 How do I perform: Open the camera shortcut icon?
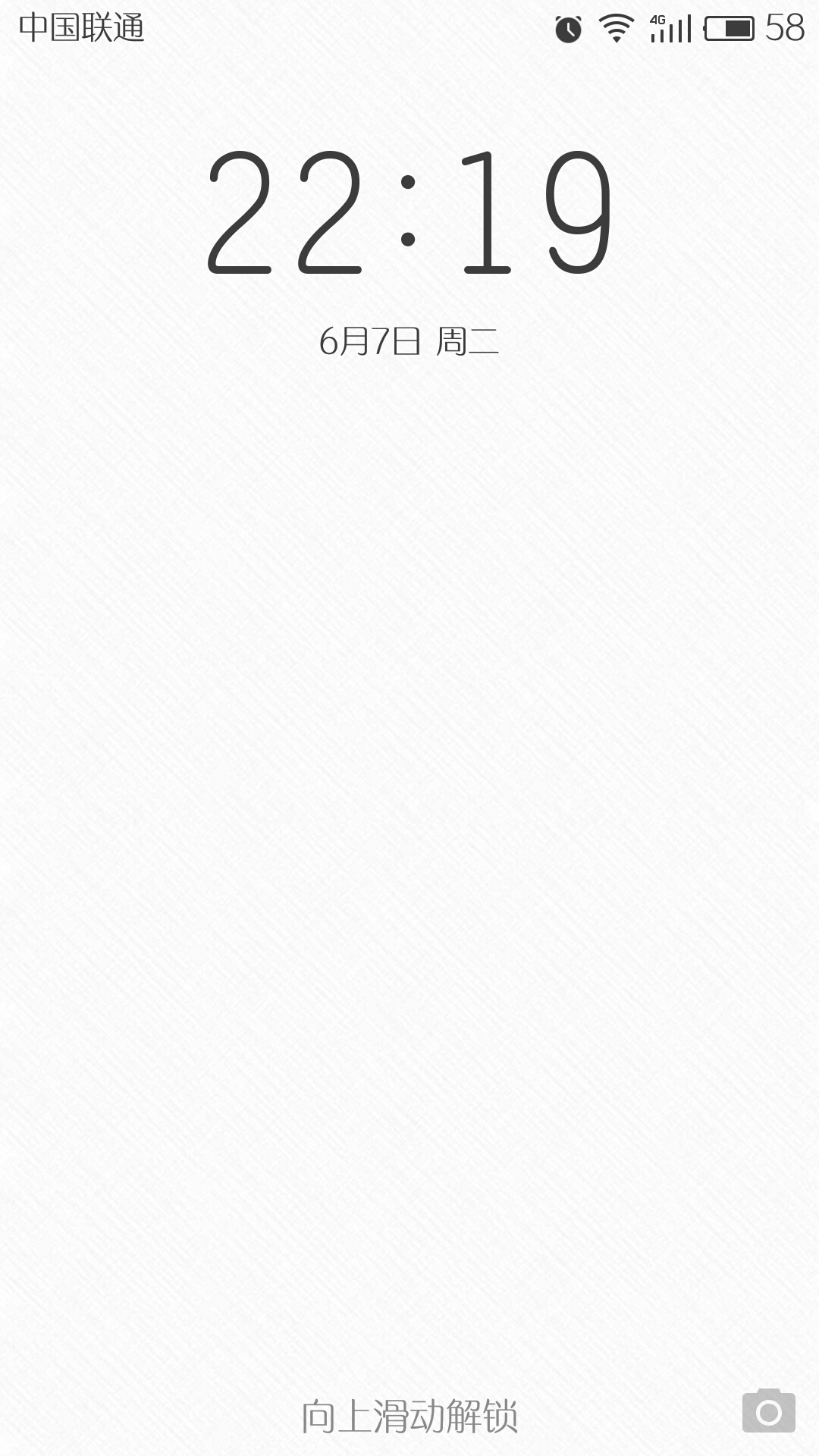768,1411
